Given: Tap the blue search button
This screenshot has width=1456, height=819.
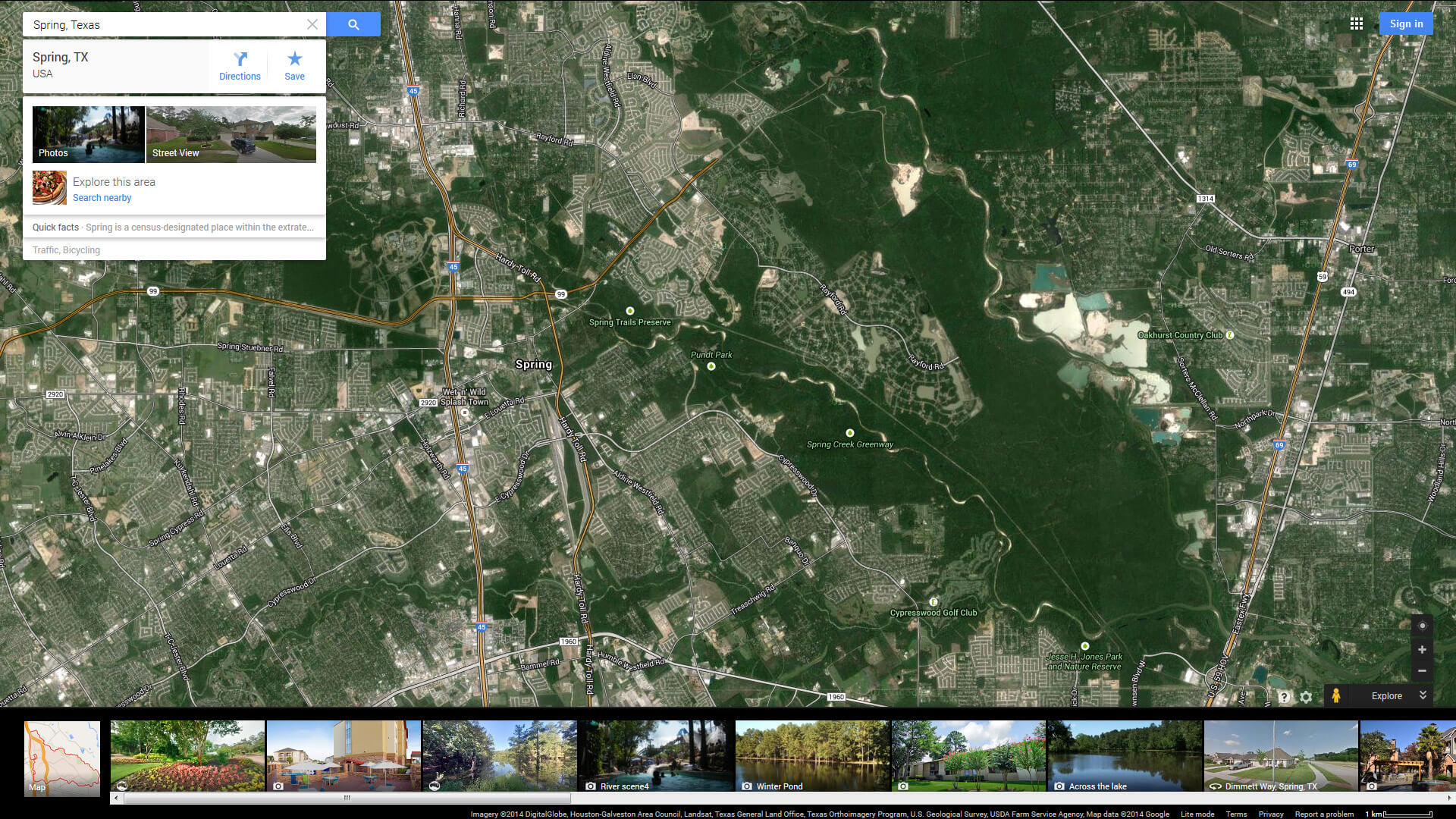Looking at the screenshot, I should 353,24.
